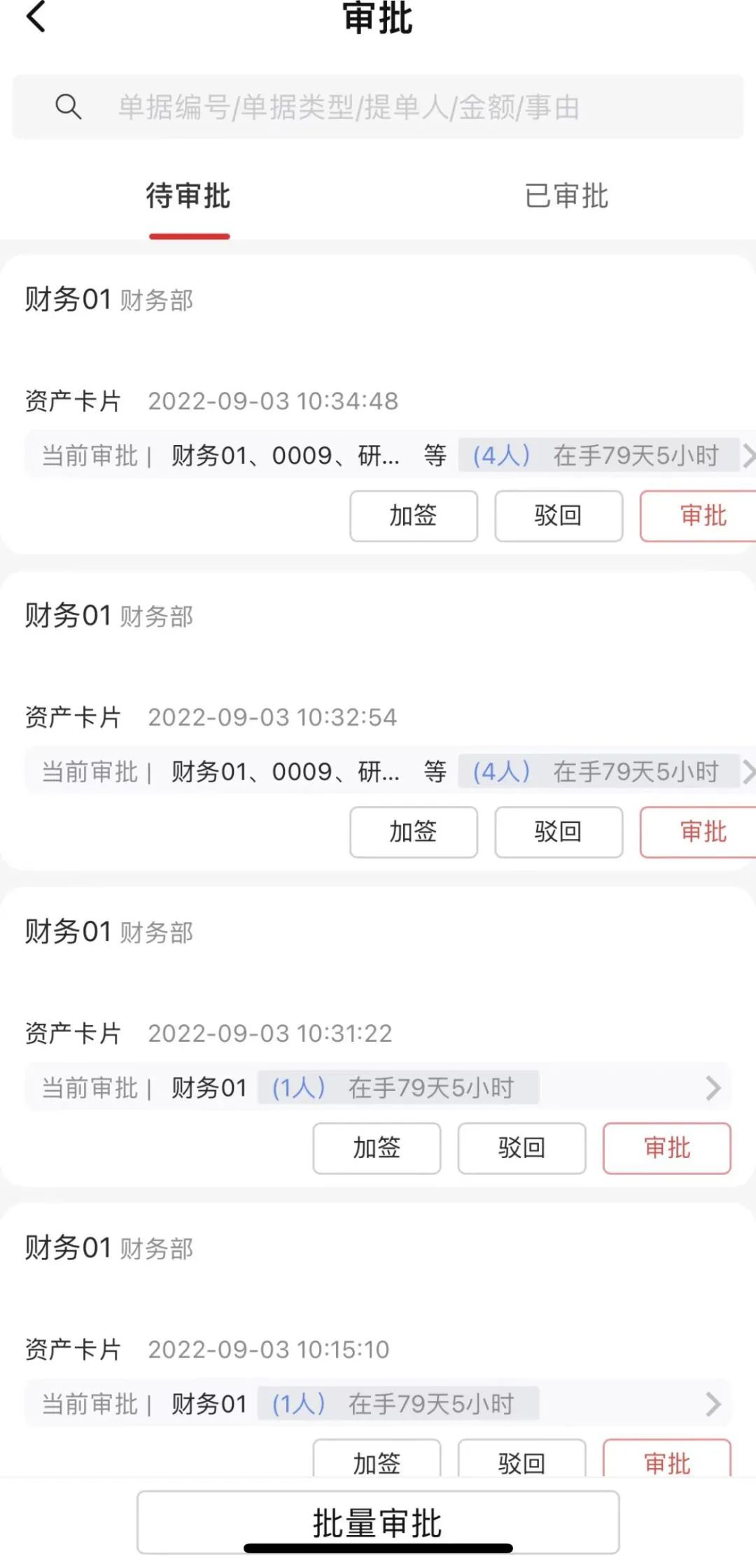Reject the 10:31:22 asset card request
The image size is (756, 1568).
point(521,1148)
